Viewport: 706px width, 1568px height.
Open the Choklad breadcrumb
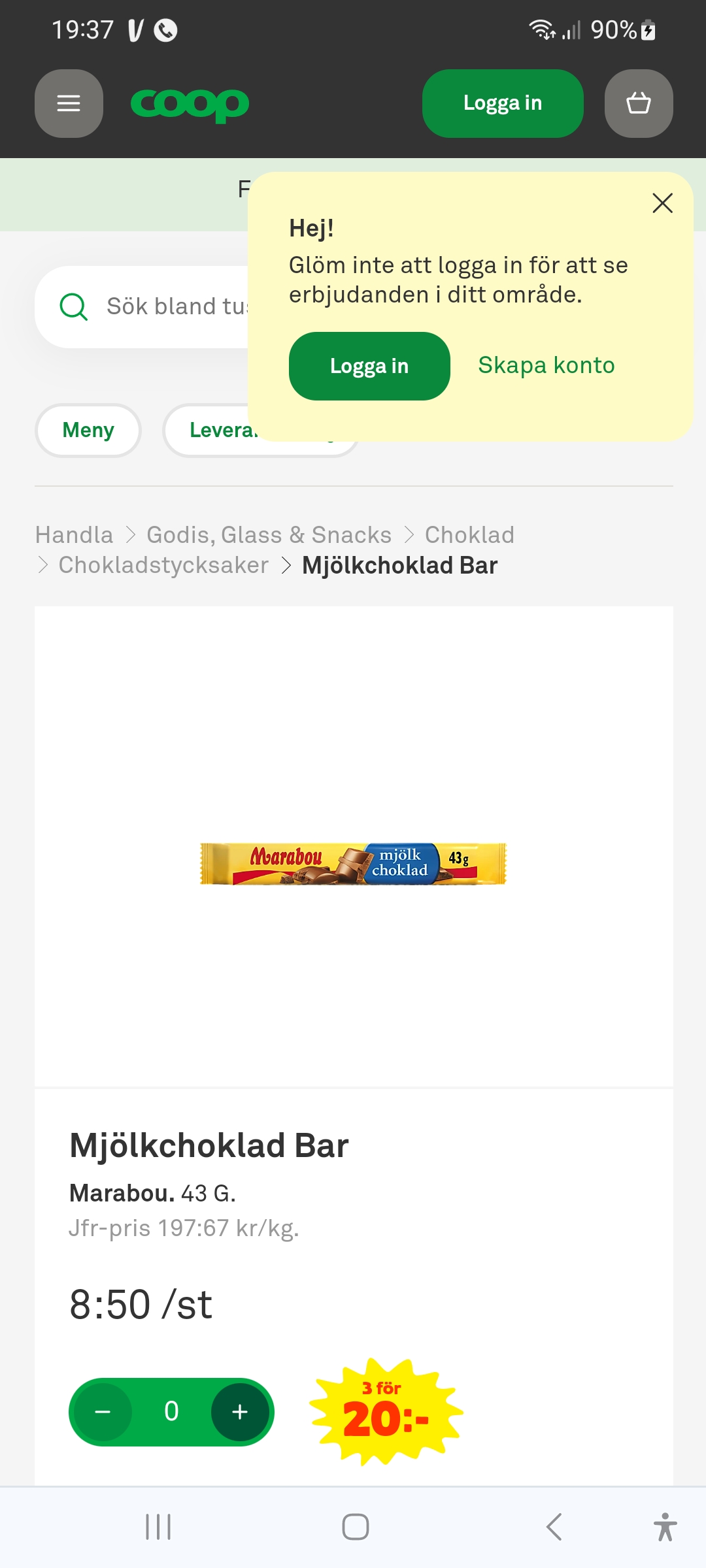(x=469, y=535)
